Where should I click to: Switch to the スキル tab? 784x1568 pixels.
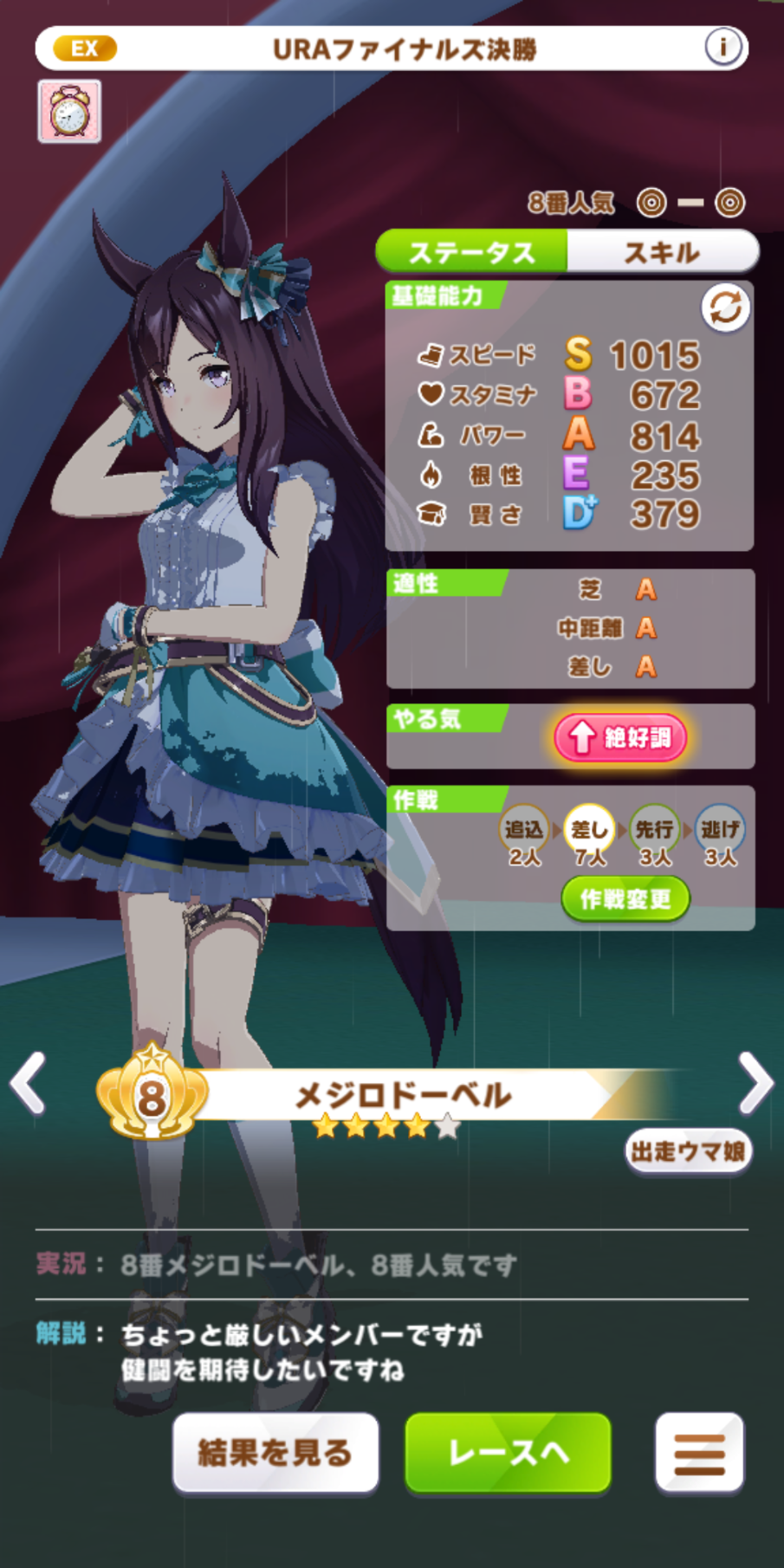[663, 252]
